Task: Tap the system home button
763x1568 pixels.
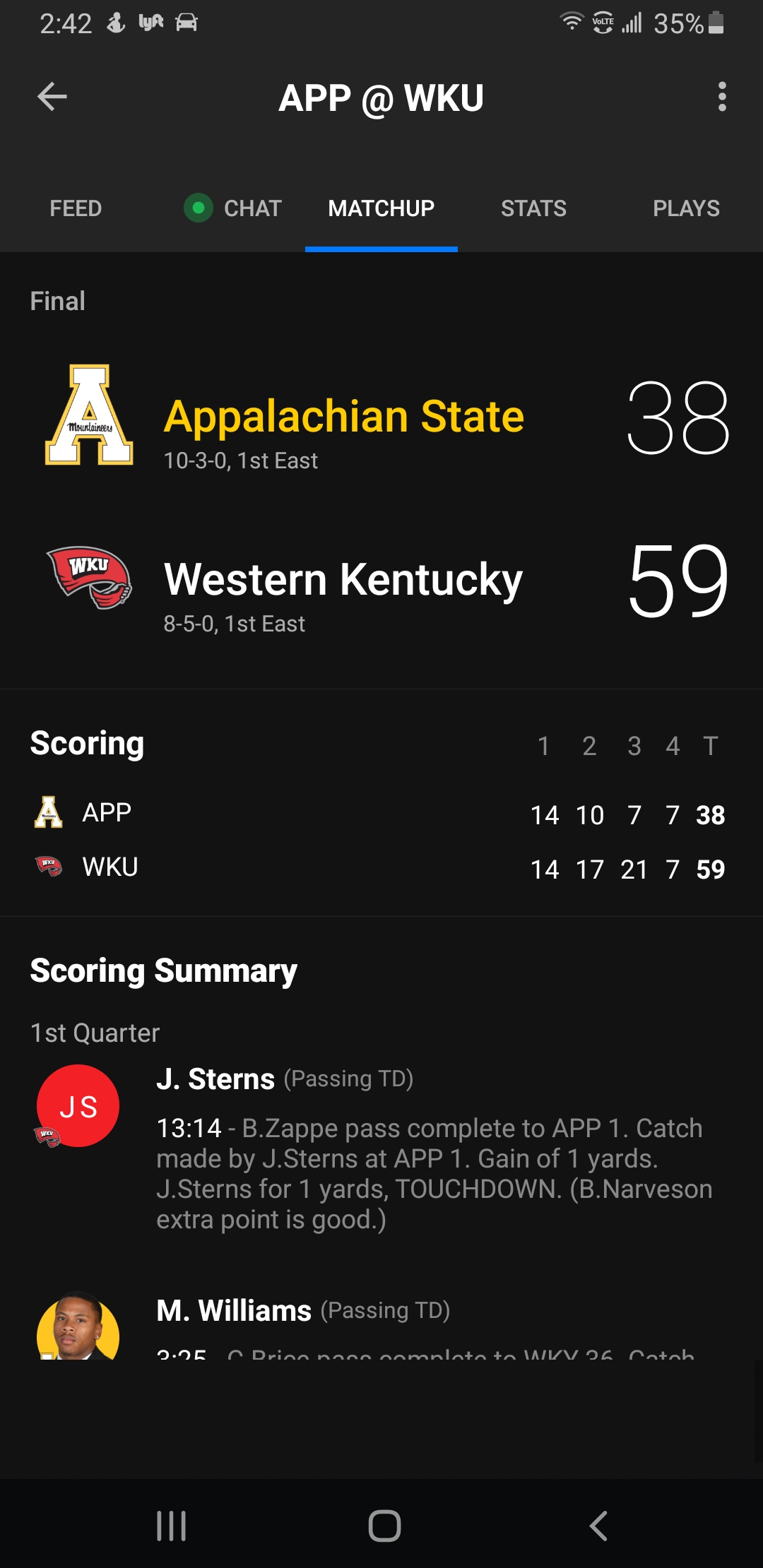Action: 384,1526
